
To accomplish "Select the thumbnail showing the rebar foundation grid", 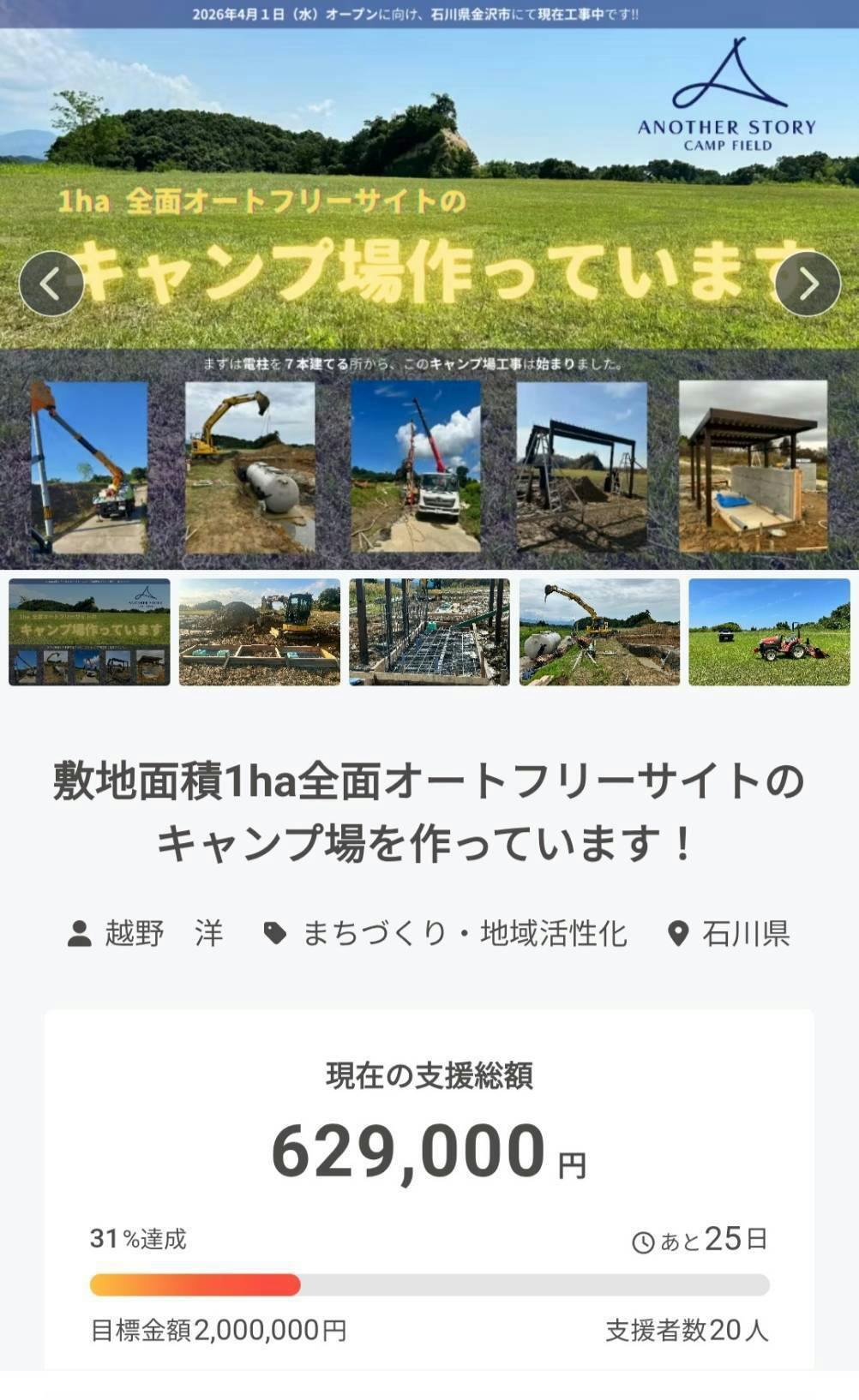I will point(429,632).
